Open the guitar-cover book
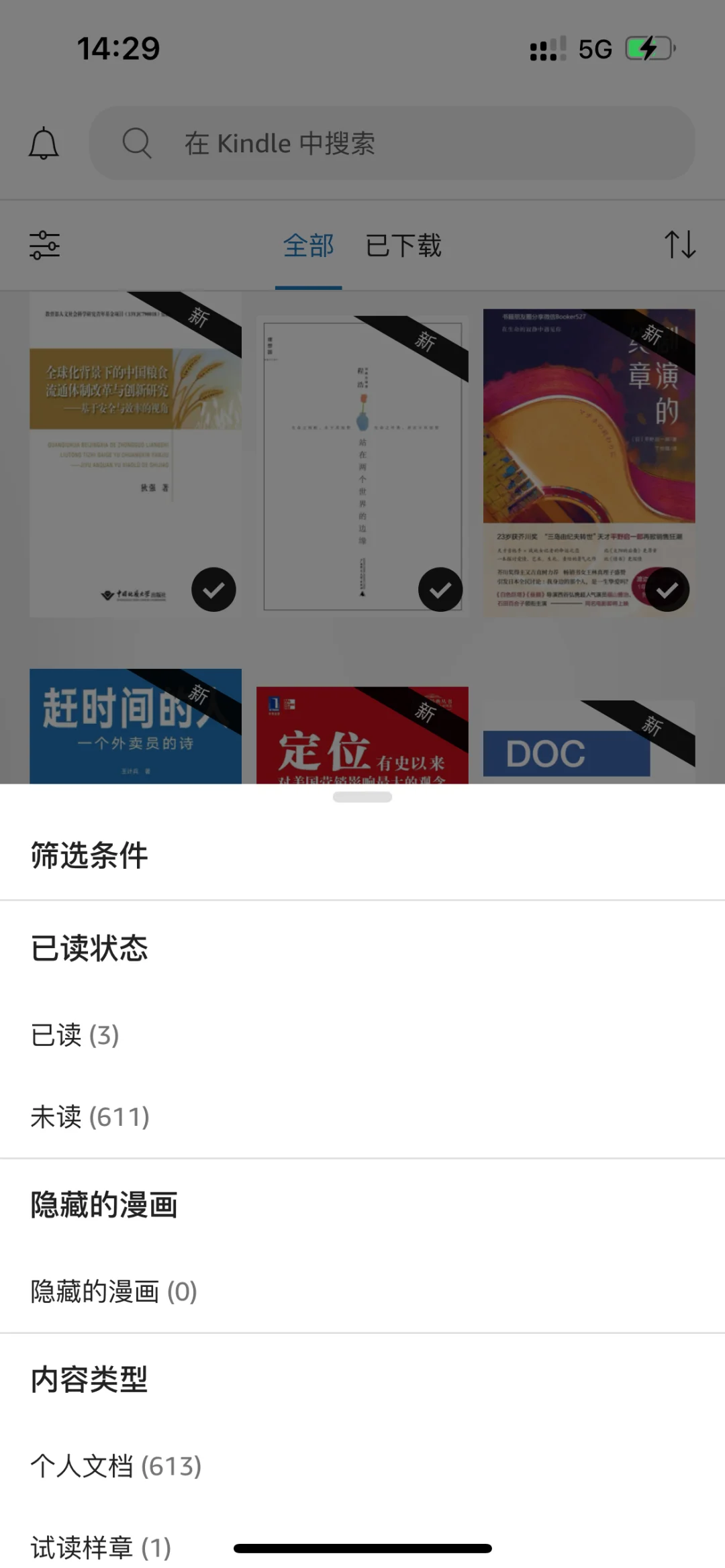Image resolution: width=725 pixels, height=1568 pixels. click(589, 462)
